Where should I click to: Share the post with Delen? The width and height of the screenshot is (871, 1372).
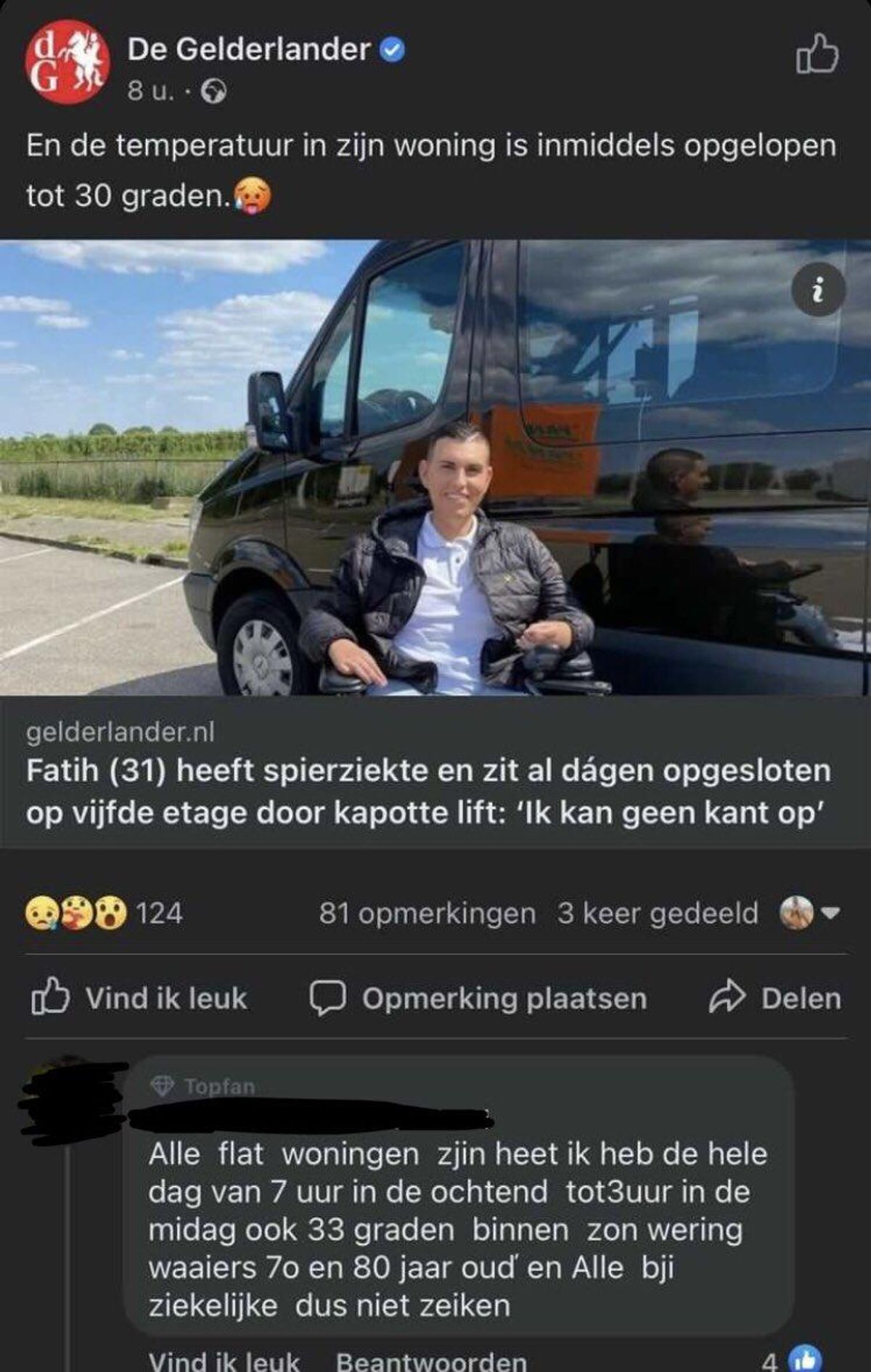tap(775, 998)
